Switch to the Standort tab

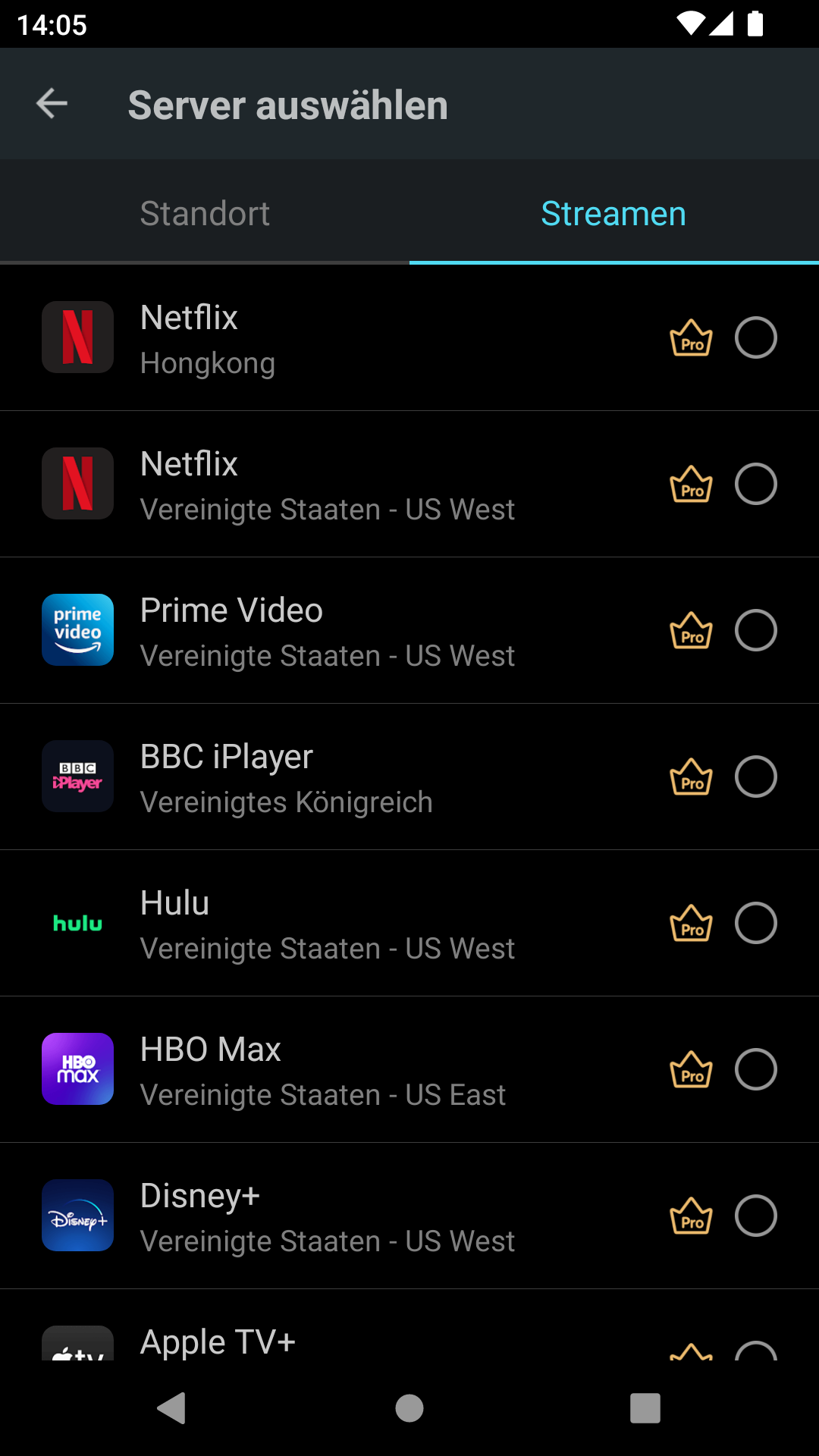point(205,213)
